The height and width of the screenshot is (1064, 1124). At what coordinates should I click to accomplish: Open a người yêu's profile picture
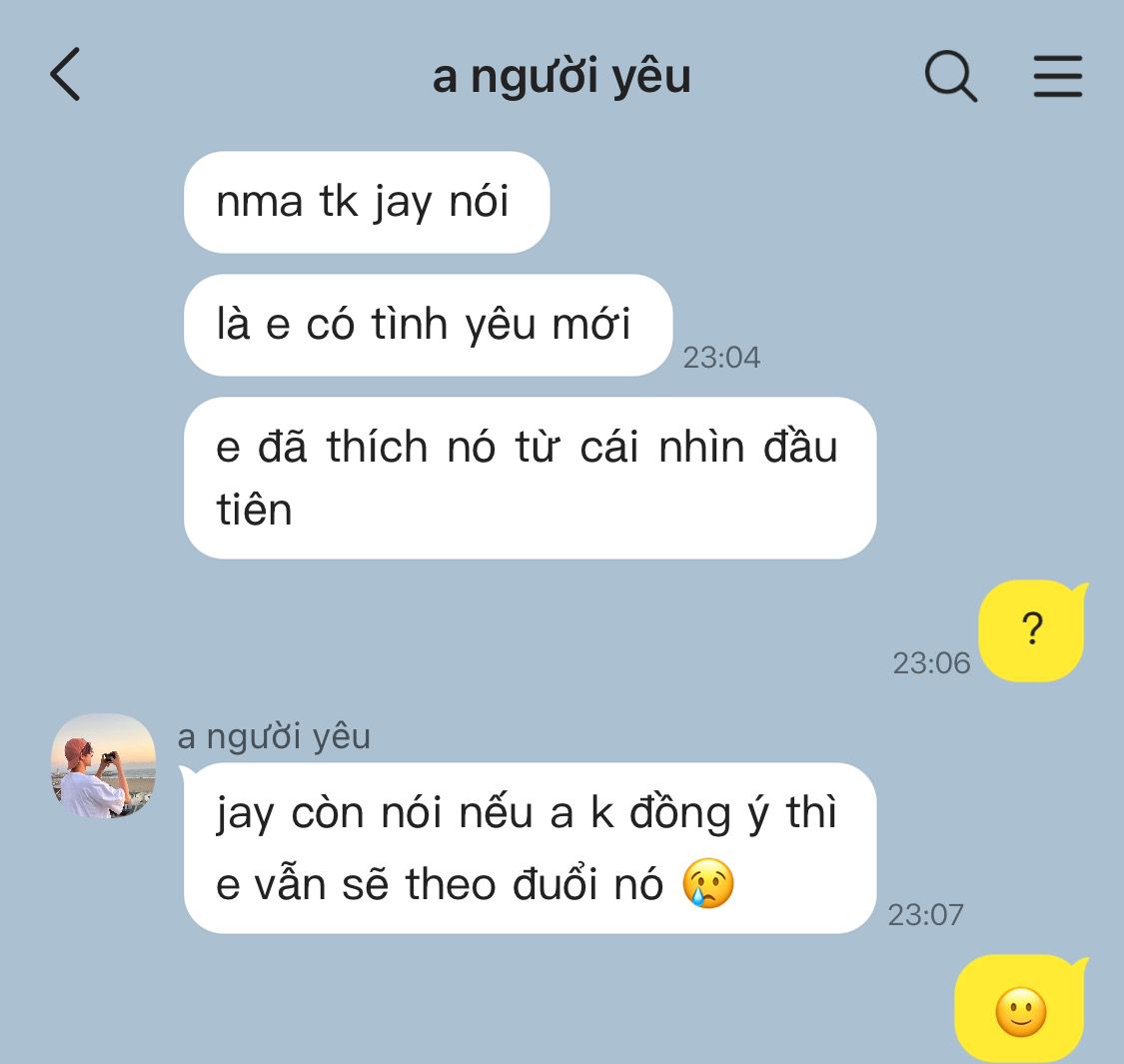(x=103, y=767)
